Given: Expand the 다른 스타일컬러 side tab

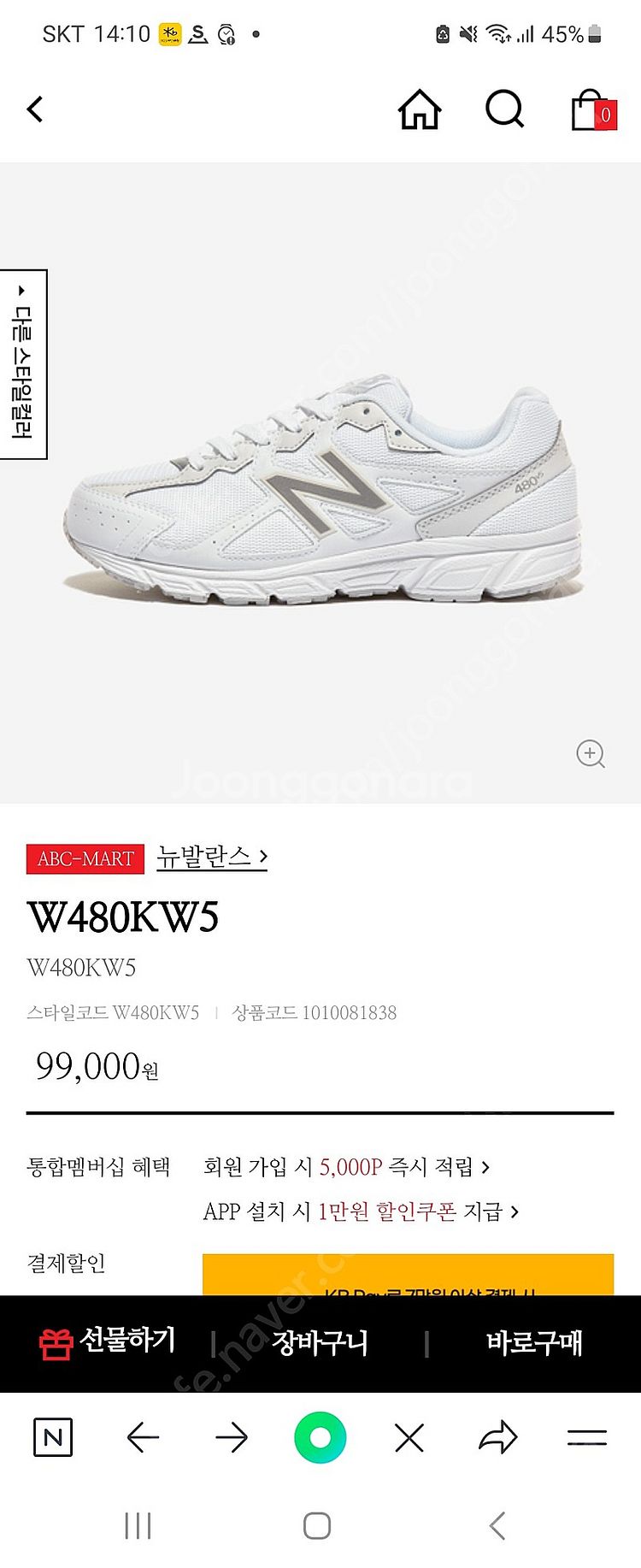Looking at the screenshot, I should pyautogui.click(x=23, y=364).
